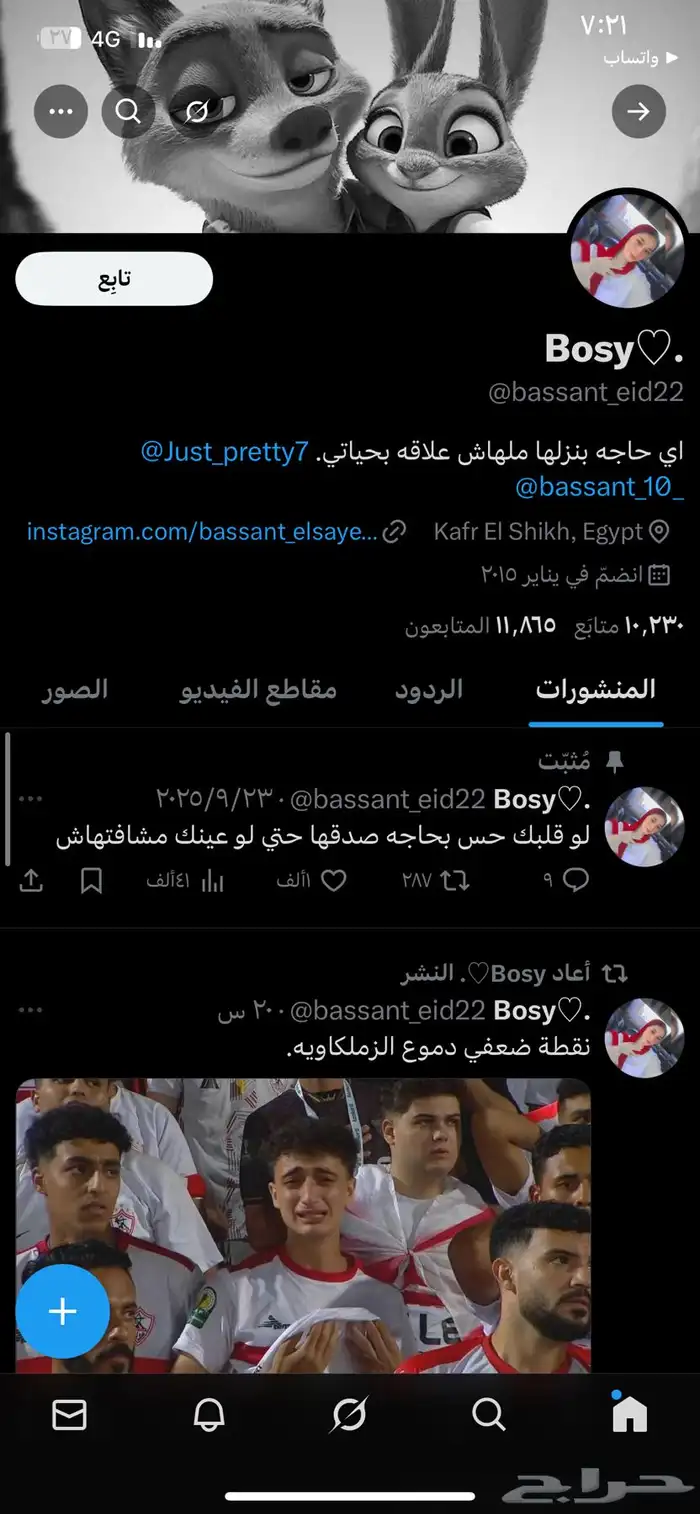The image size is (700, 1514).
Task: Open direct messages from bottom bar
Action: pos(69,1415)
